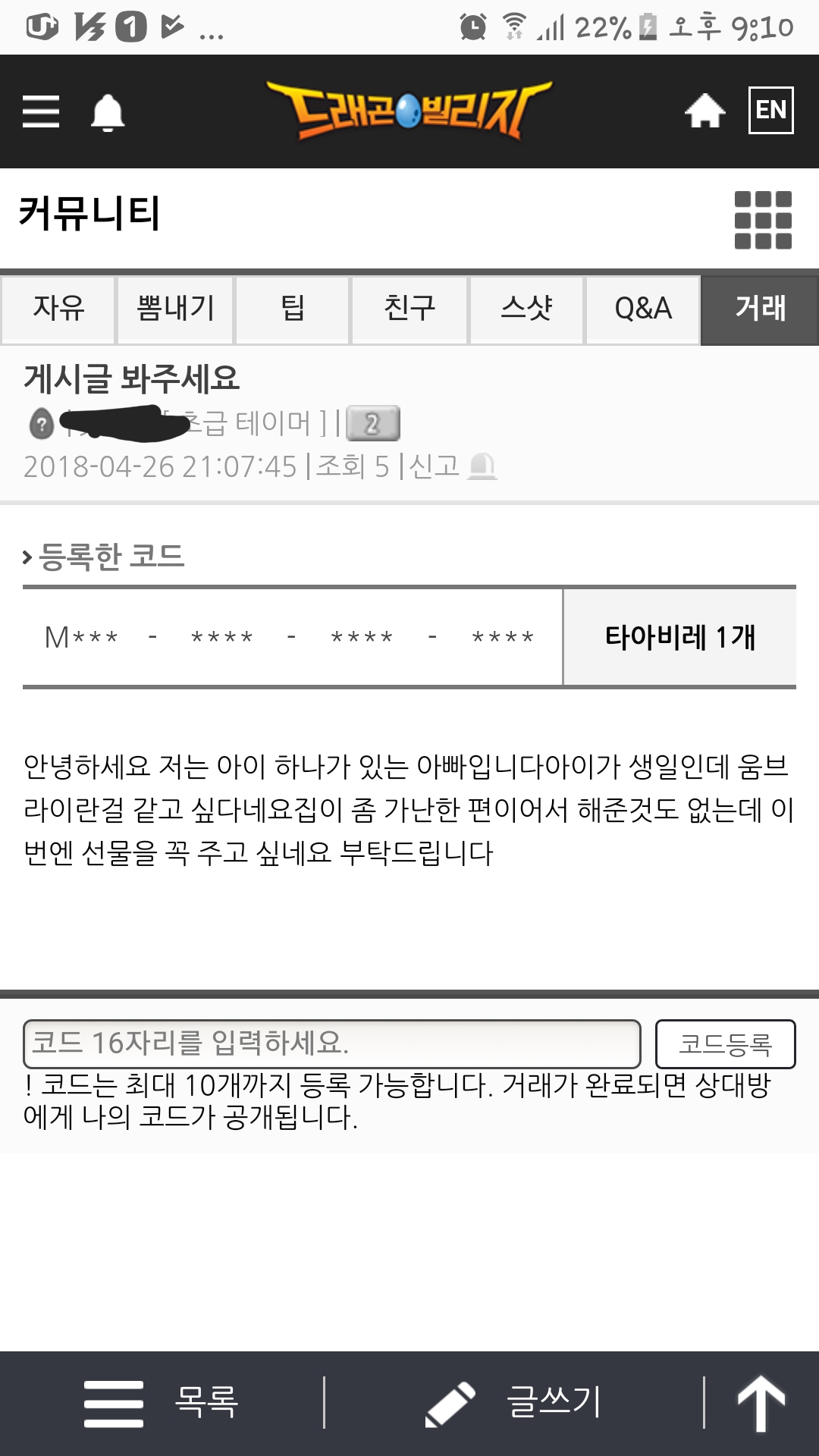Image resolution: width=819 pixels, height=1456 pixels.
Task: Open the notifications bell
Action: pyautogui.click(x=108, y=113)
